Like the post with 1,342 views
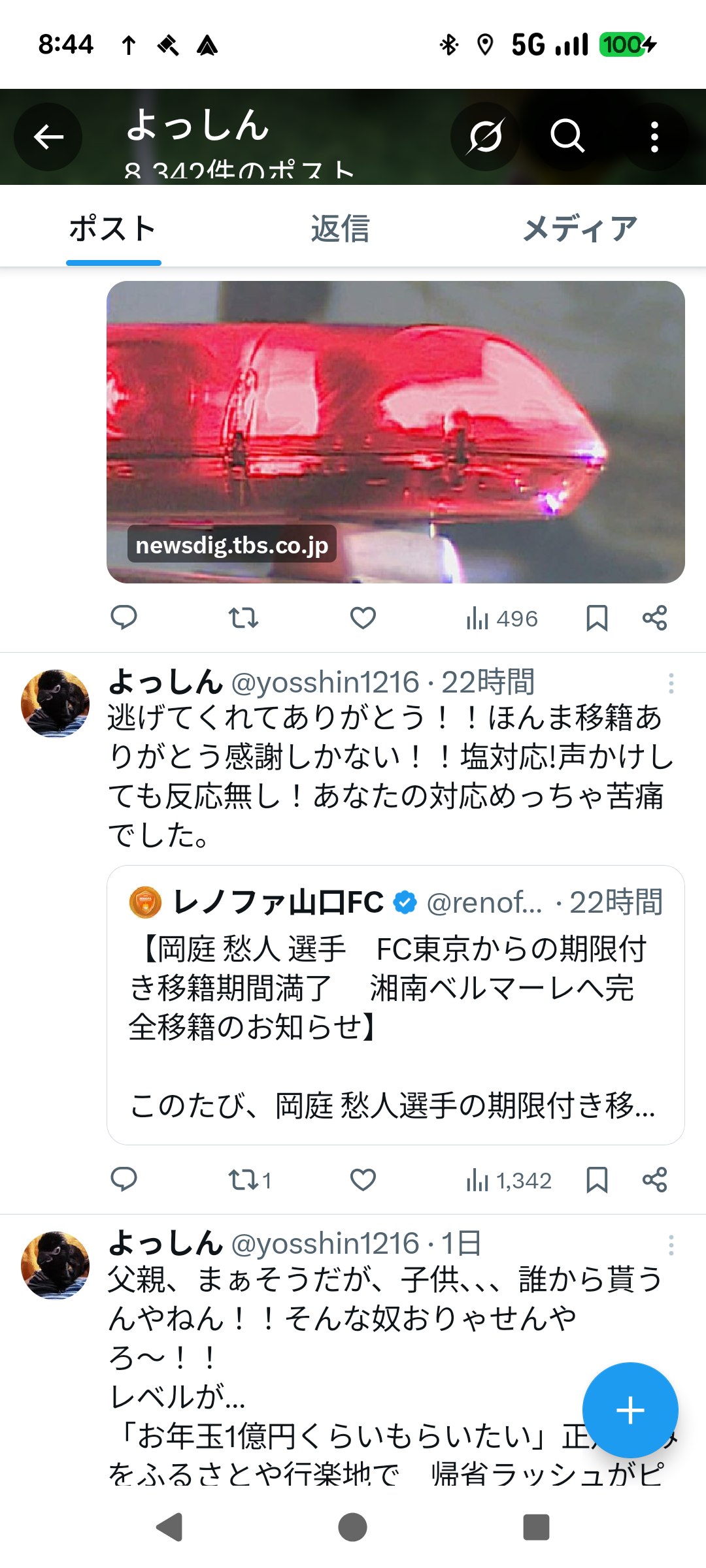The image size is (706, 1568). coord(363,1180)
